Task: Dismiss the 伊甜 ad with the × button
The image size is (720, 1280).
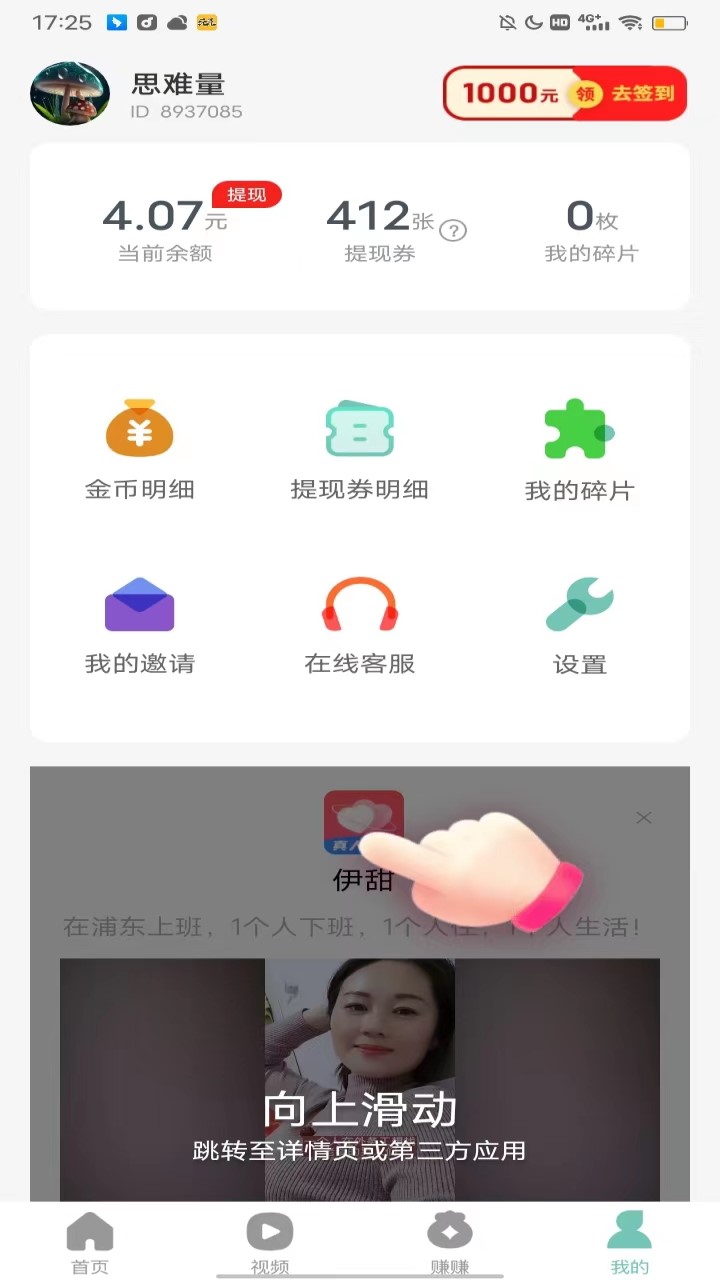Action: click(x=643, y=818)
